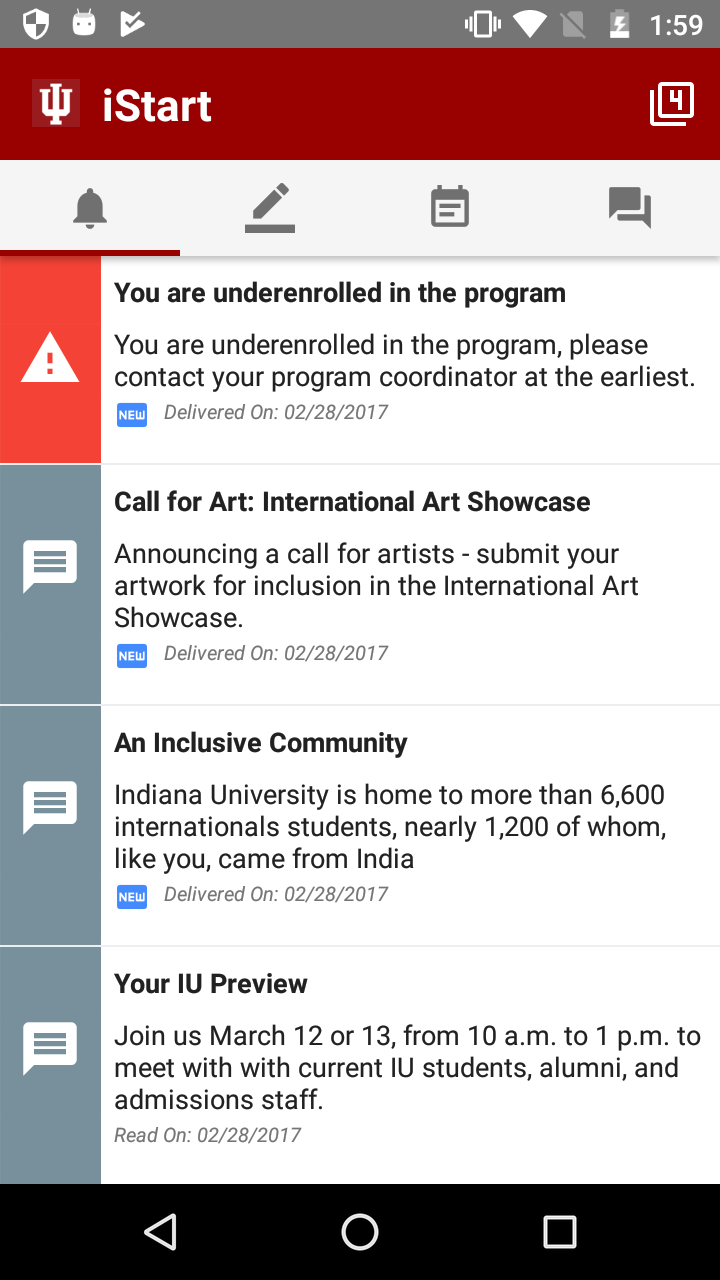Click the page counter icon showing 4
Image resolution: width=720 pixels, height=1280 pixels.
click(x=672, y=102)
